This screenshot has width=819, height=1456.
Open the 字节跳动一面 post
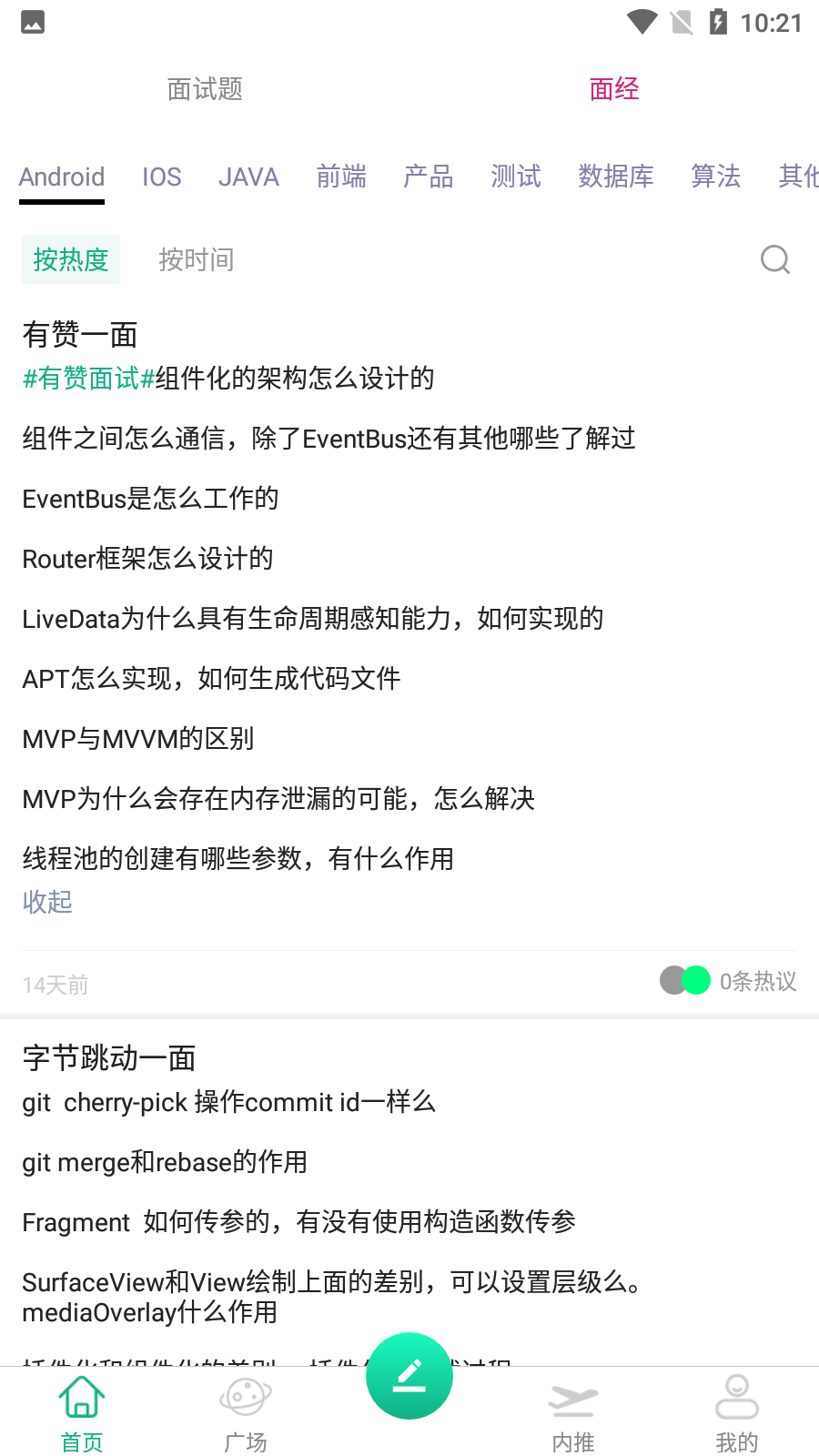109,1058
